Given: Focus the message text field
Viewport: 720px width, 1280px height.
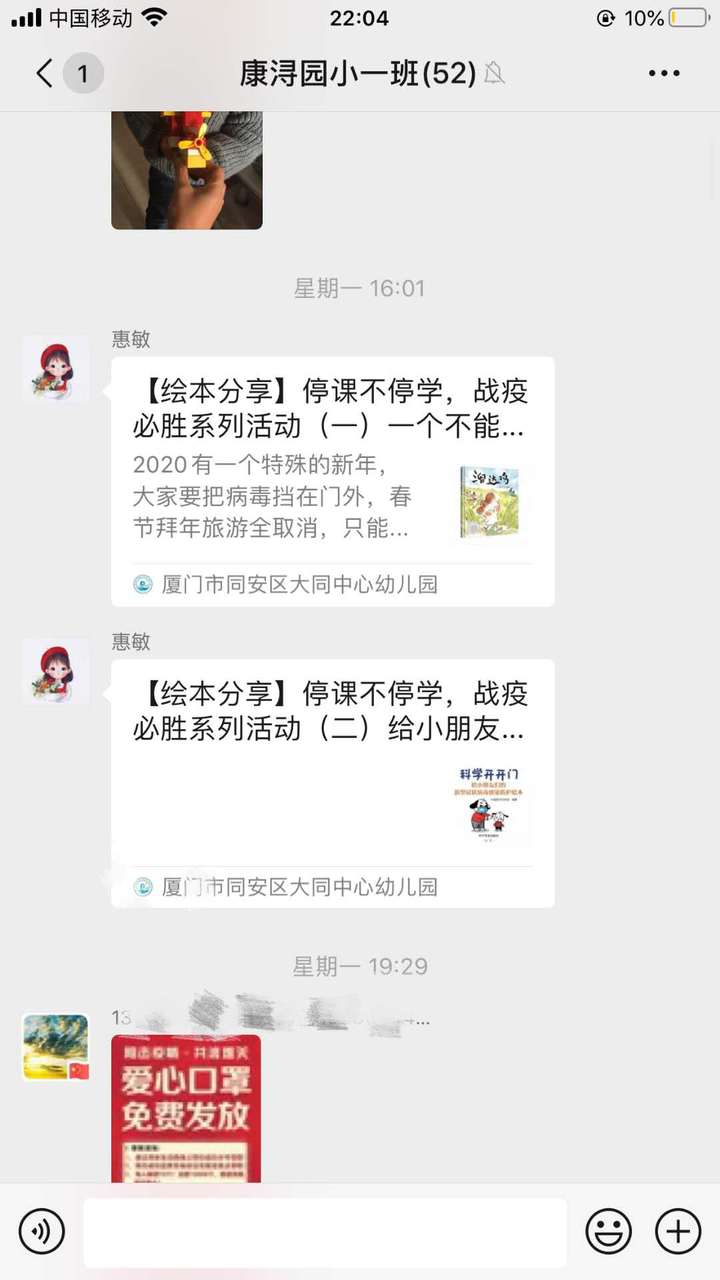Looking at the screenshot, I should [x=324, y=1232].
